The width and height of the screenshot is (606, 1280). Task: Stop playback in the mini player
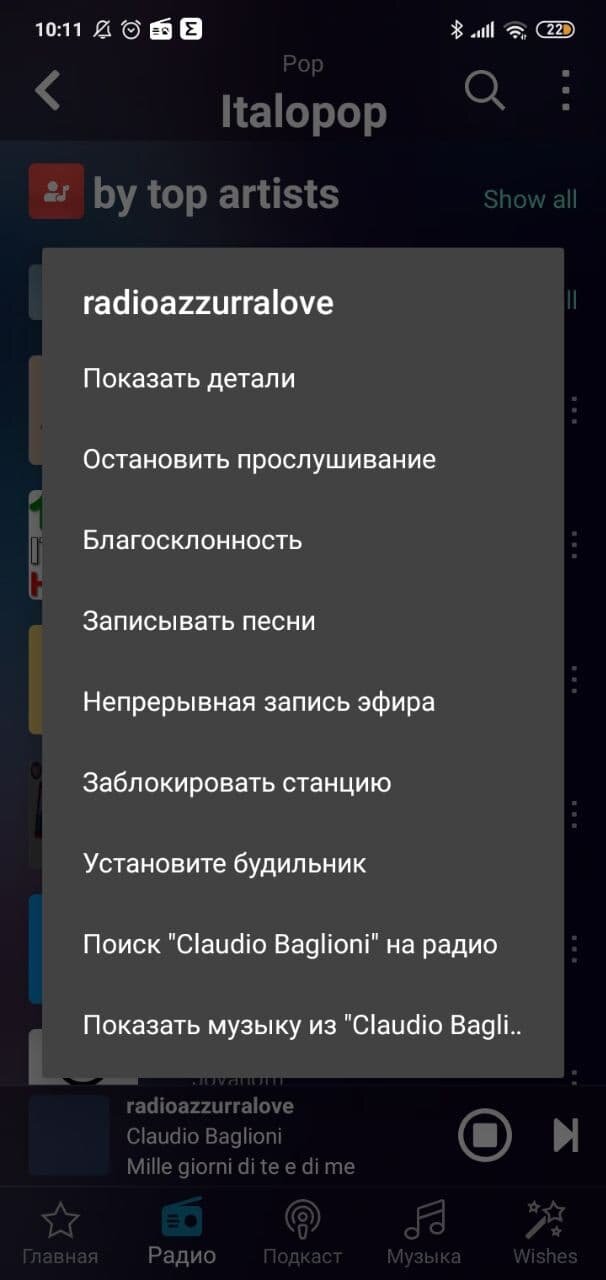pos(485,1135)
